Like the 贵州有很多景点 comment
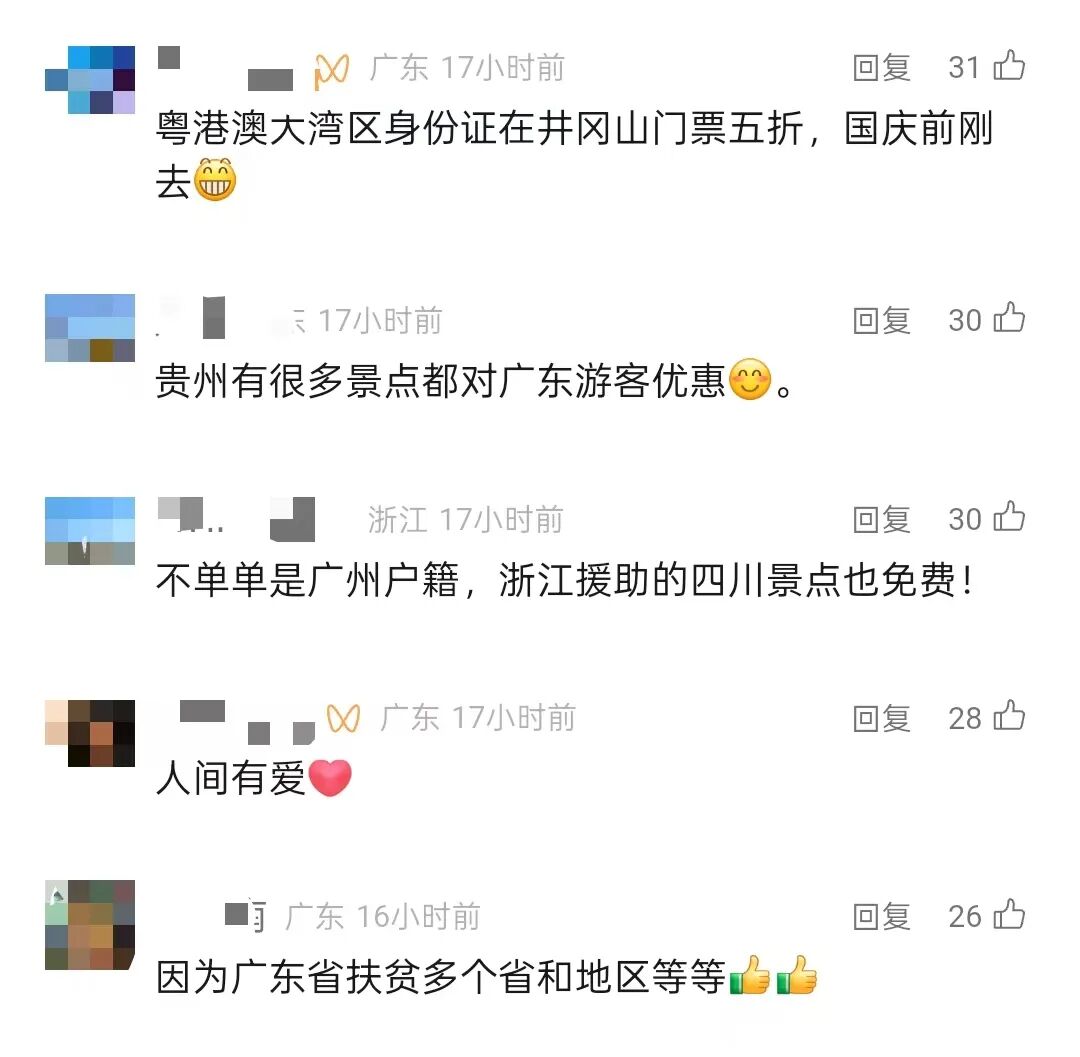This screenshot has height=1057, width=1080. [x=1009, y=318]
